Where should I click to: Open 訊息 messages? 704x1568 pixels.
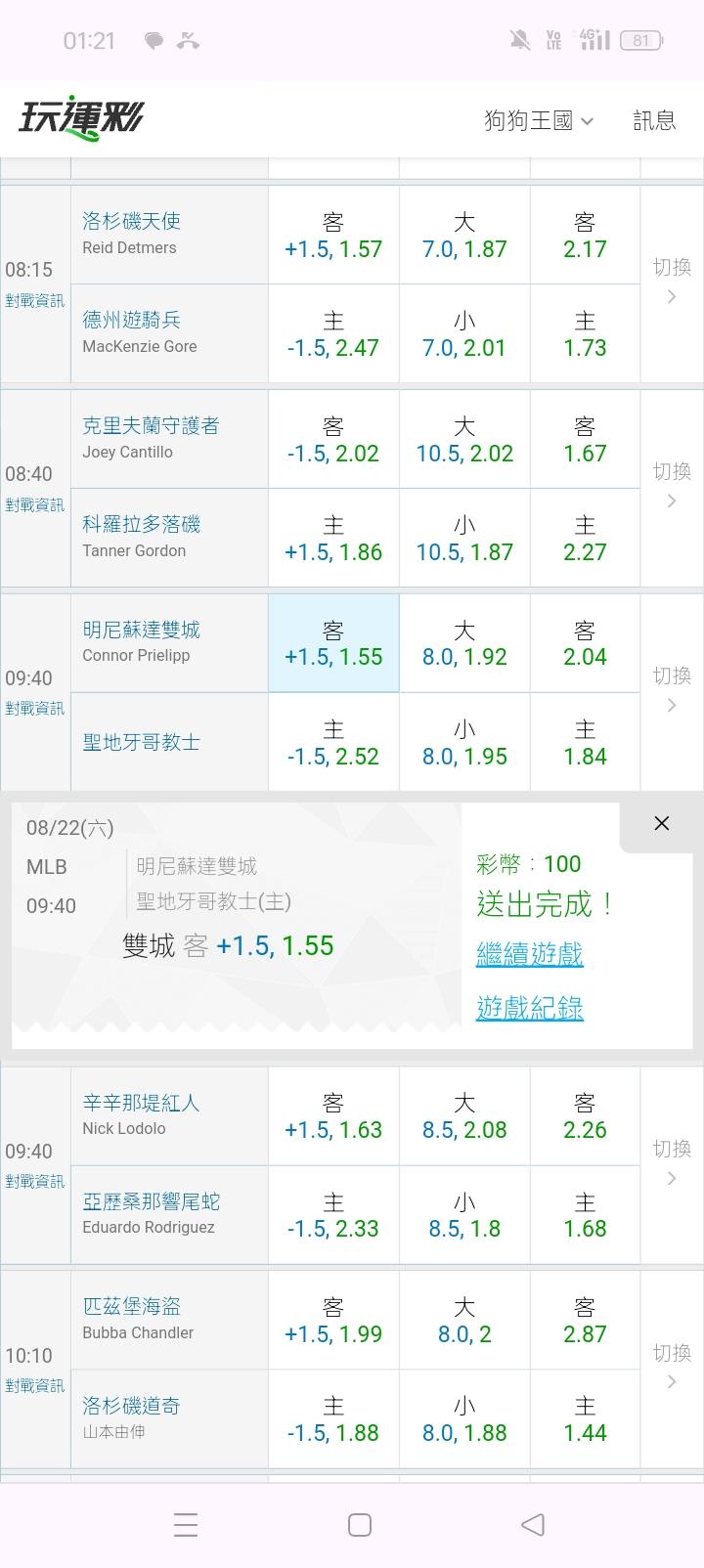pyautogui.click(x=654, y=120)
